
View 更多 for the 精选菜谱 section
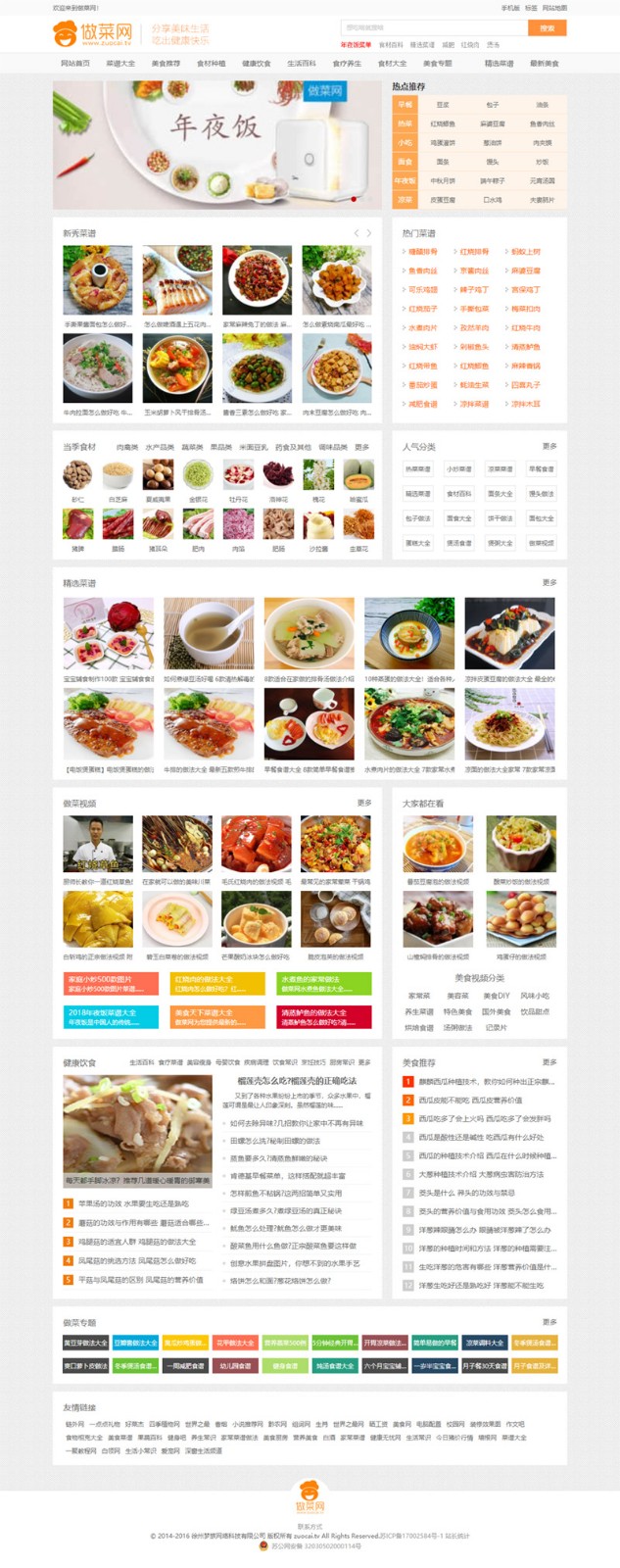click(549, 582)
